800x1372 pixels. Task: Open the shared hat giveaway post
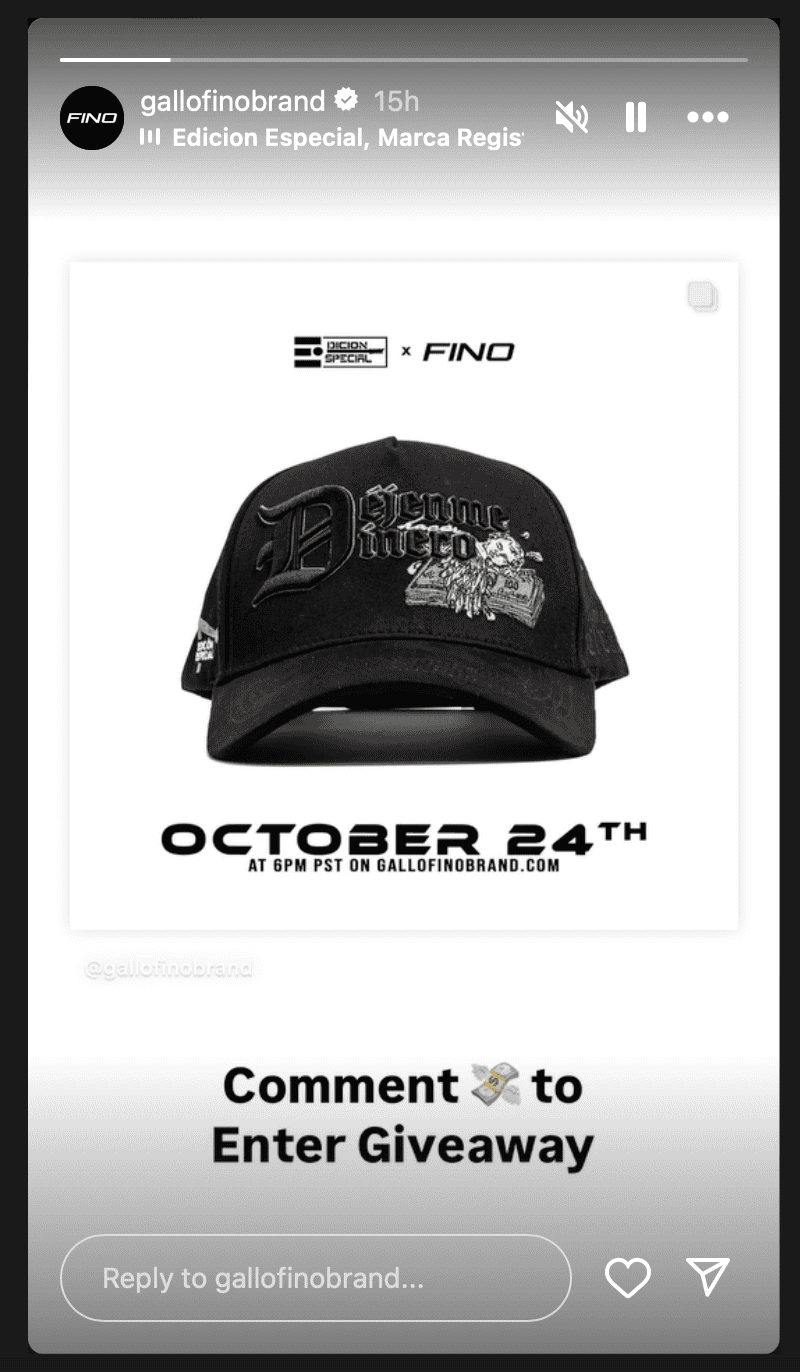tap(404, 596)
